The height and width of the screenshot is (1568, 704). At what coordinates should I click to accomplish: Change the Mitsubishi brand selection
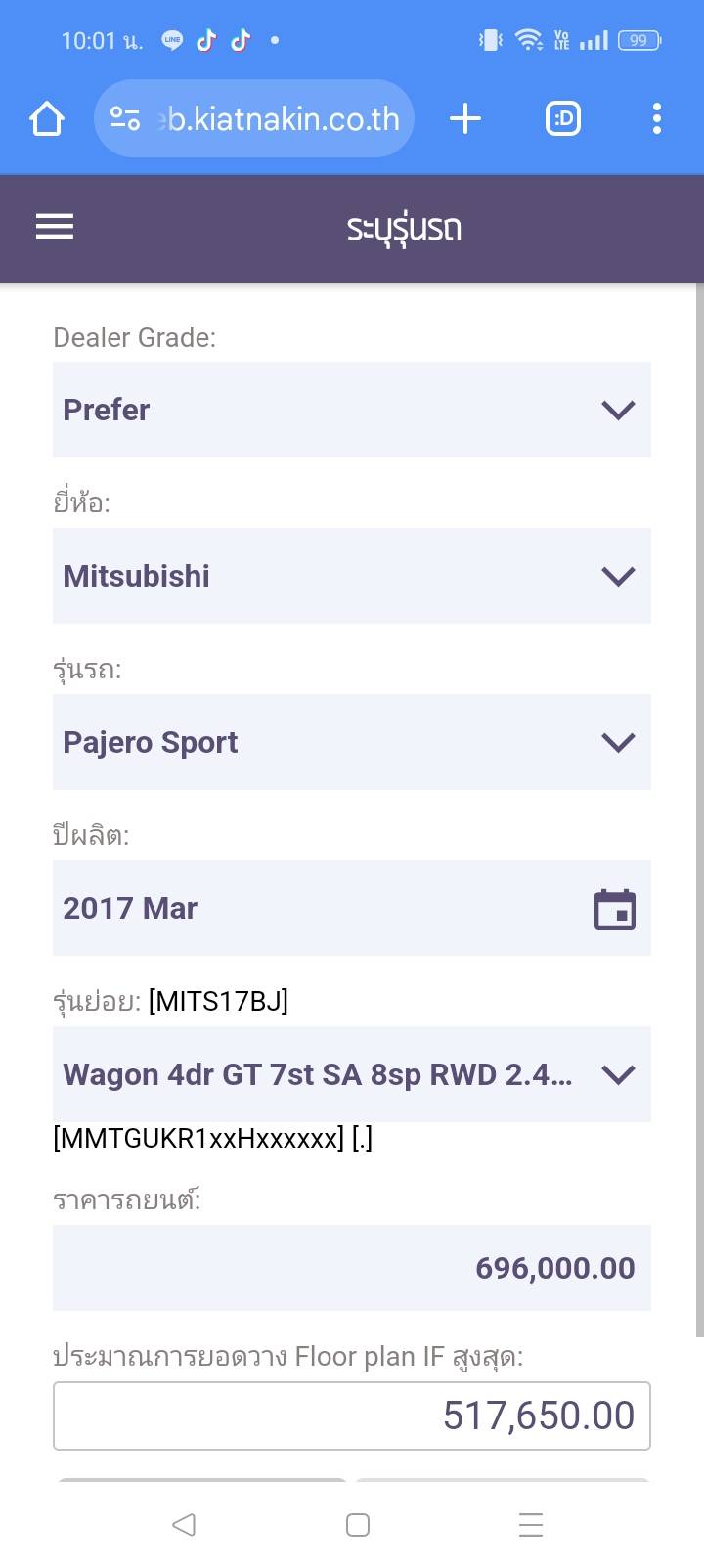pyautogui.click(x=351, y=576)
